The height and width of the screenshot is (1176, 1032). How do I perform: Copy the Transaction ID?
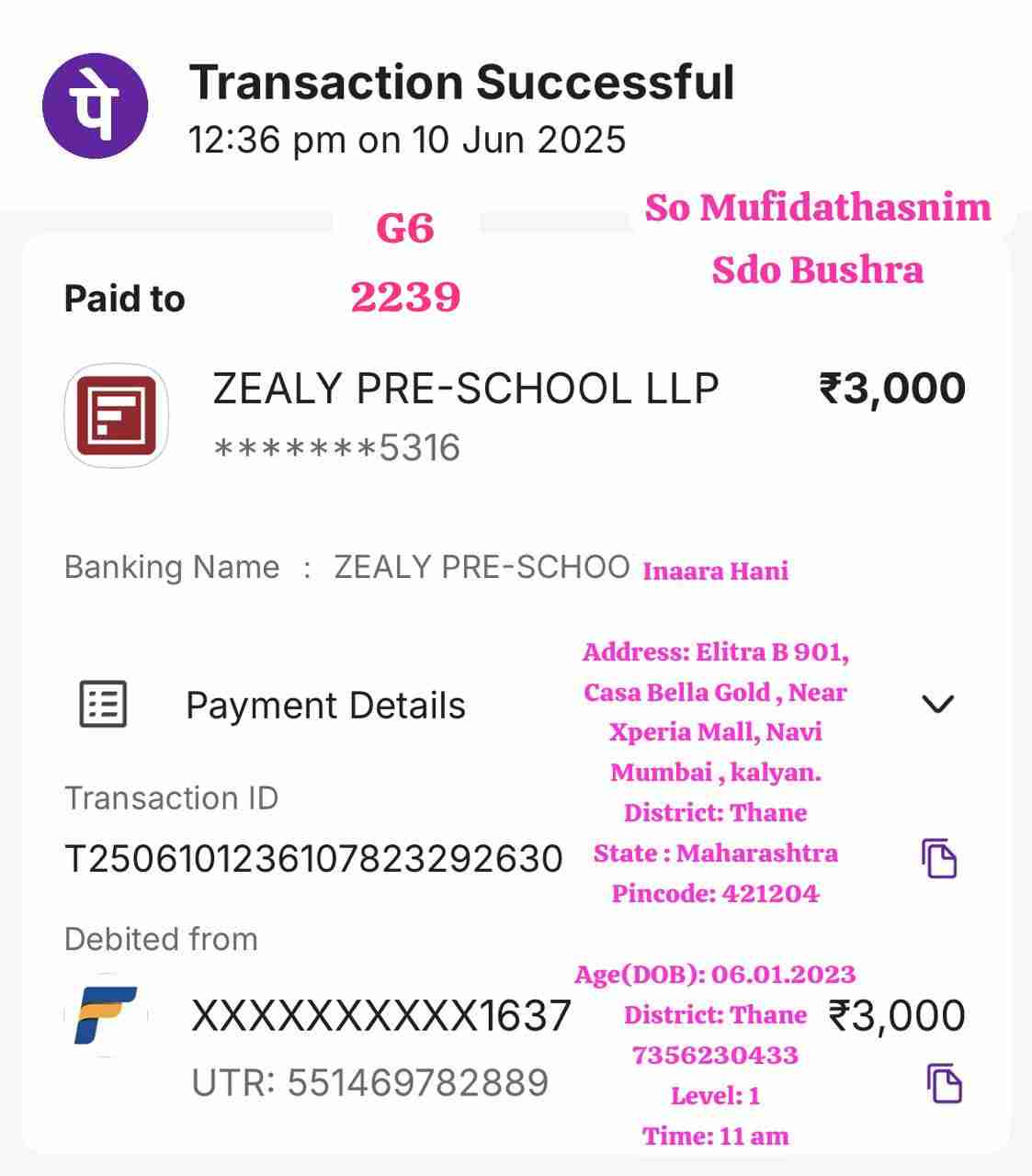[939, 858]
